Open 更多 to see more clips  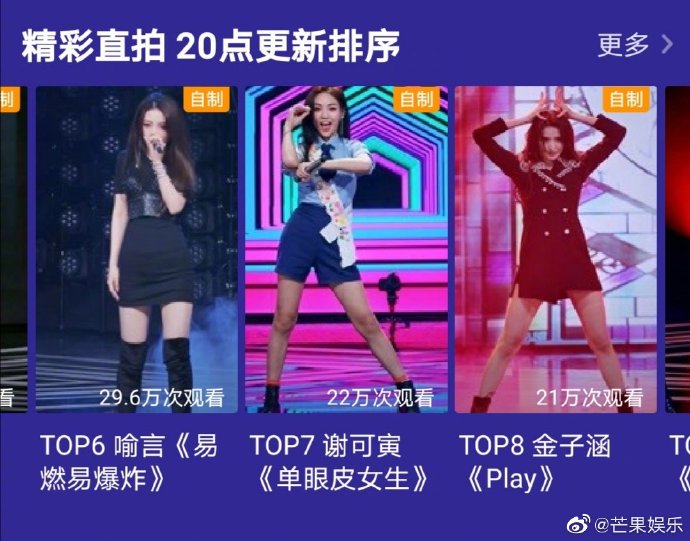[634, 45]
